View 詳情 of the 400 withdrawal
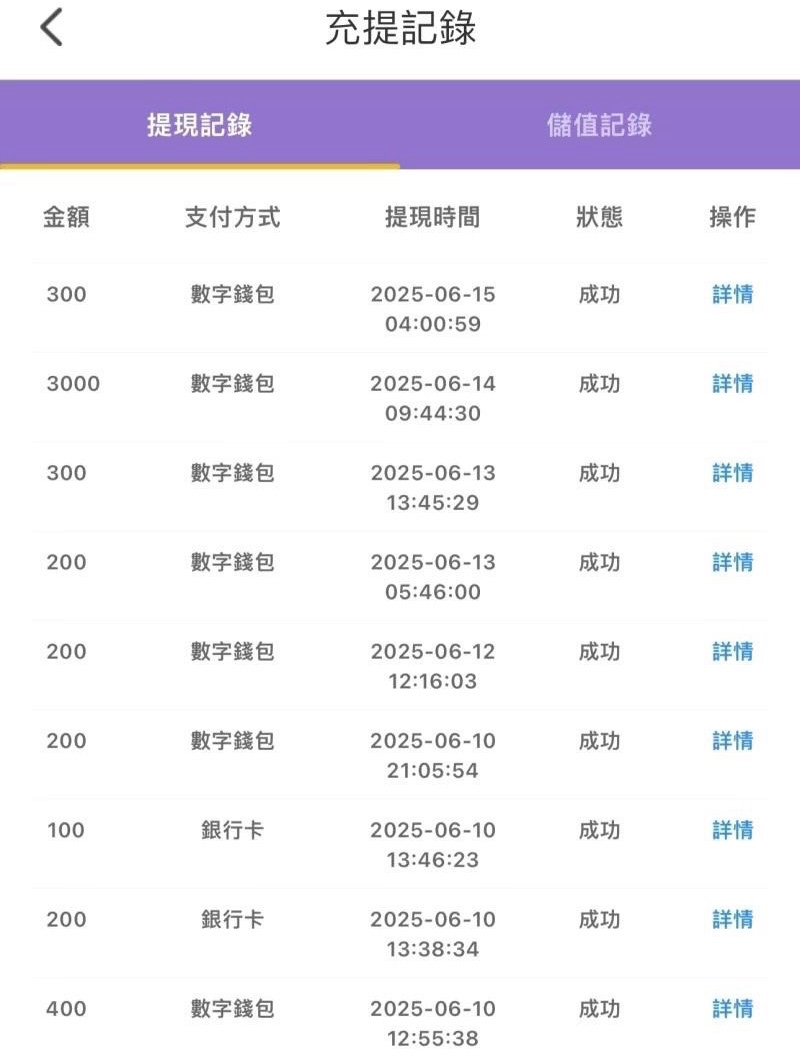The width and height of the screenshot is (800, 1058). [733, 1008]
